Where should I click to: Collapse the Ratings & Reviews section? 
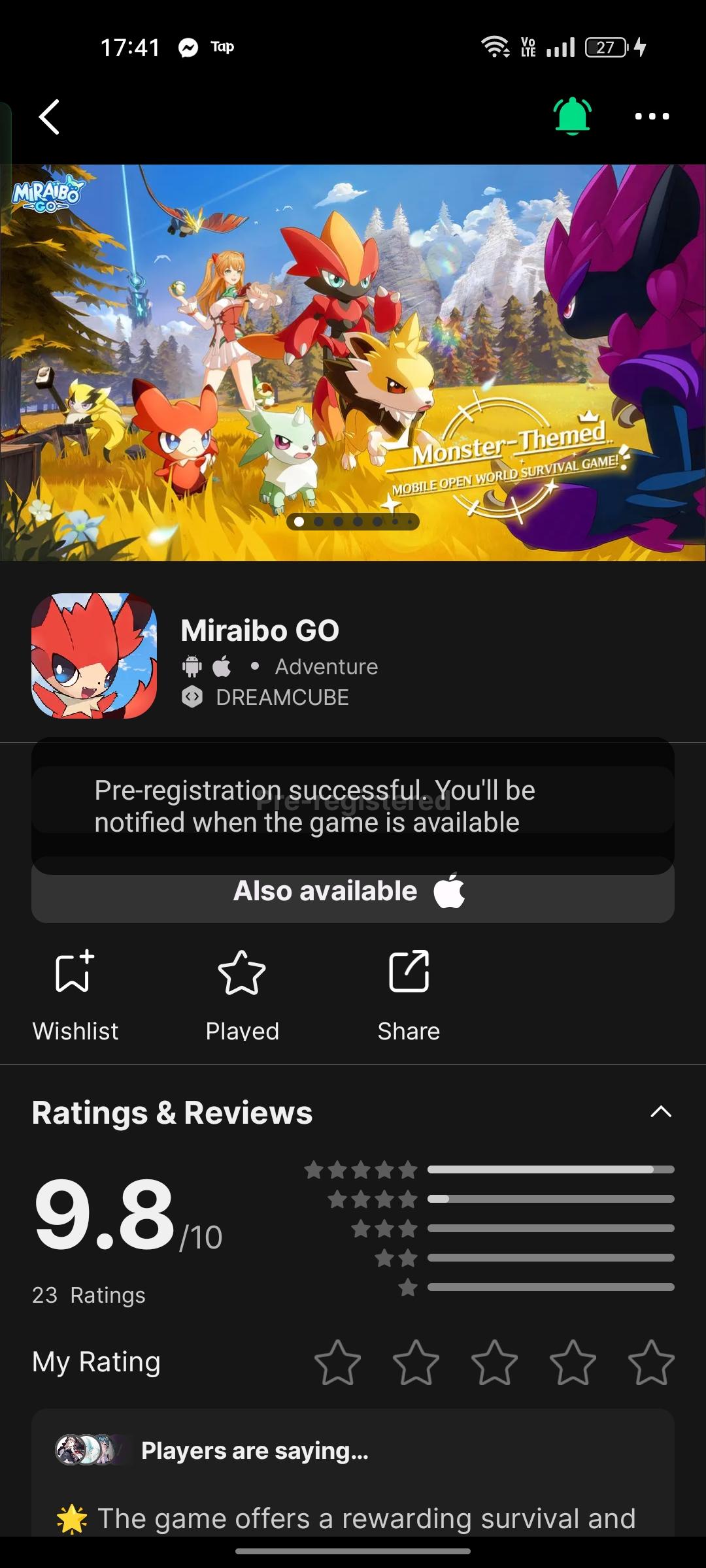(661, 1111)
